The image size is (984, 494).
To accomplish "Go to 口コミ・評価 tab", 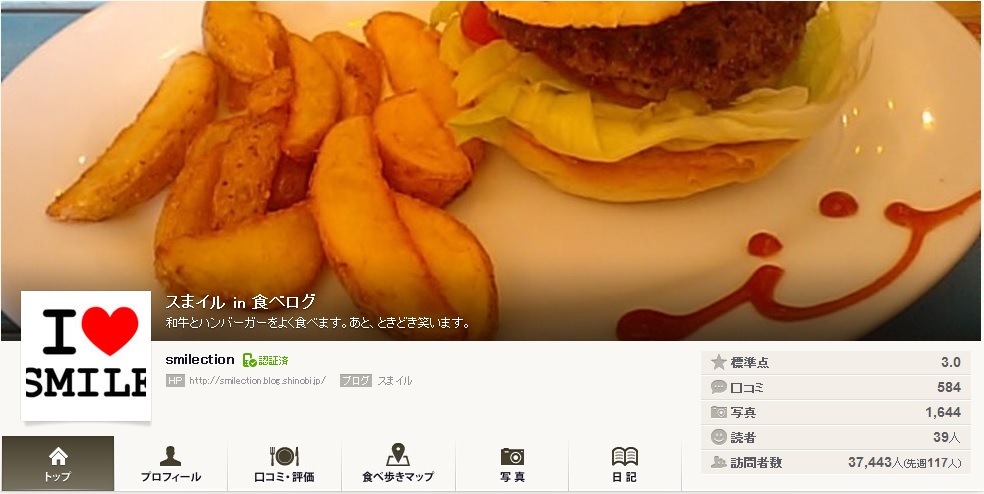I will tap(284, 464).
